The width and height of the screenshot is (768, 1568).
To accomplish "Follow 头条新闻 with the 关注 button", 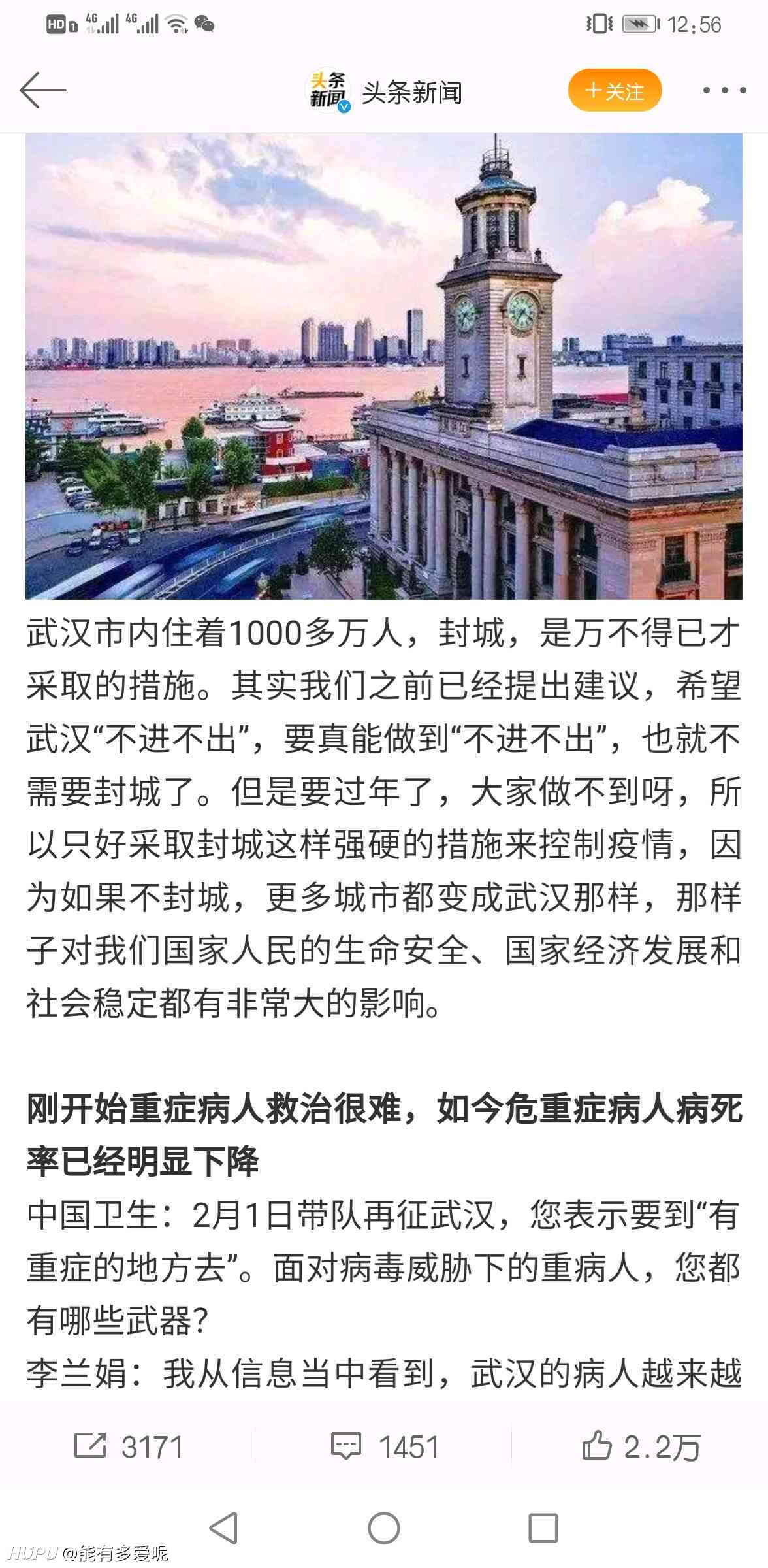I will (x=615, y=90).
